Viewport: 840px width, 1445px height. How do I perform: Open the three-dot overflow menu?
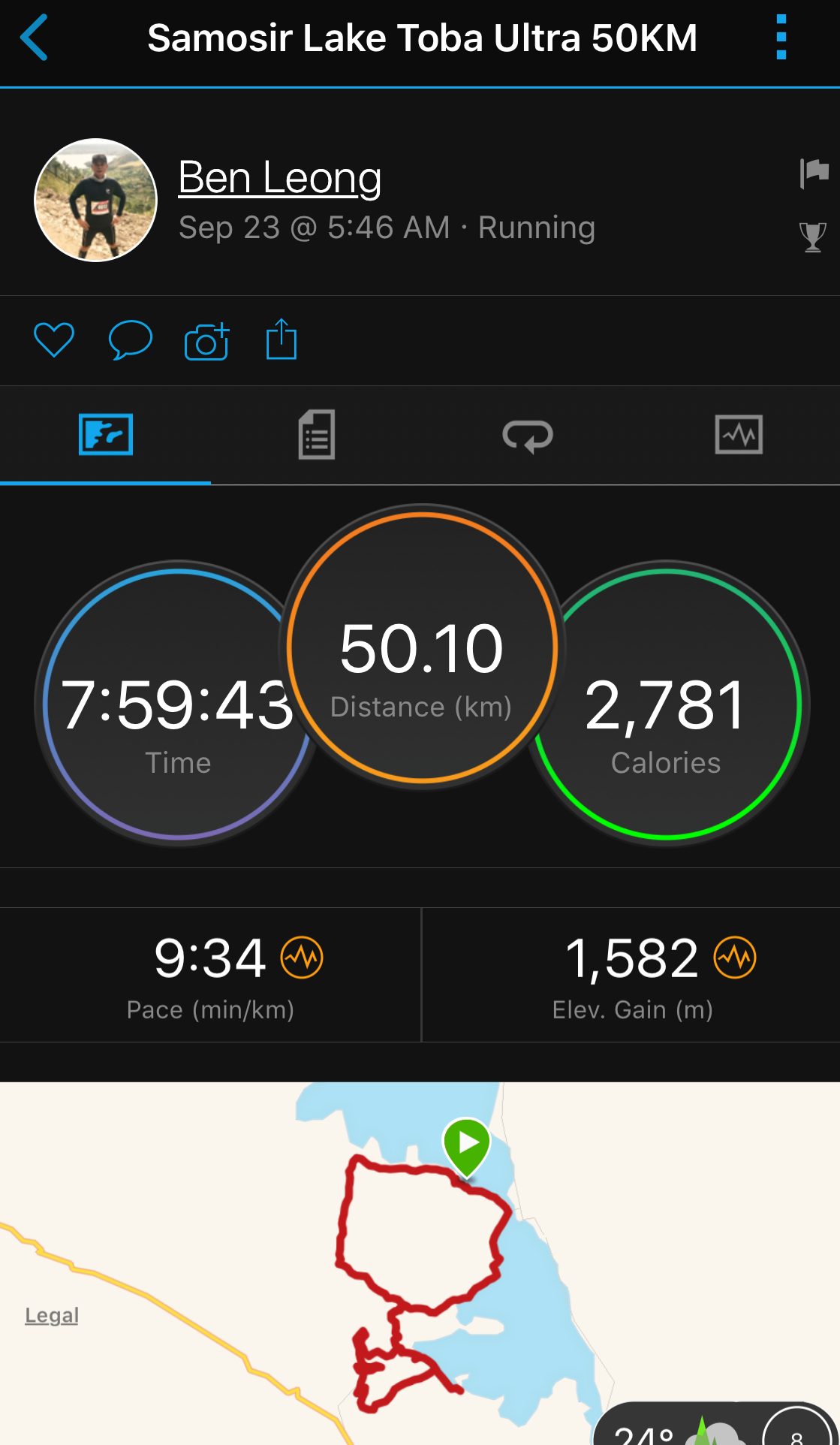pyautogui.click(x=781, y=38)
